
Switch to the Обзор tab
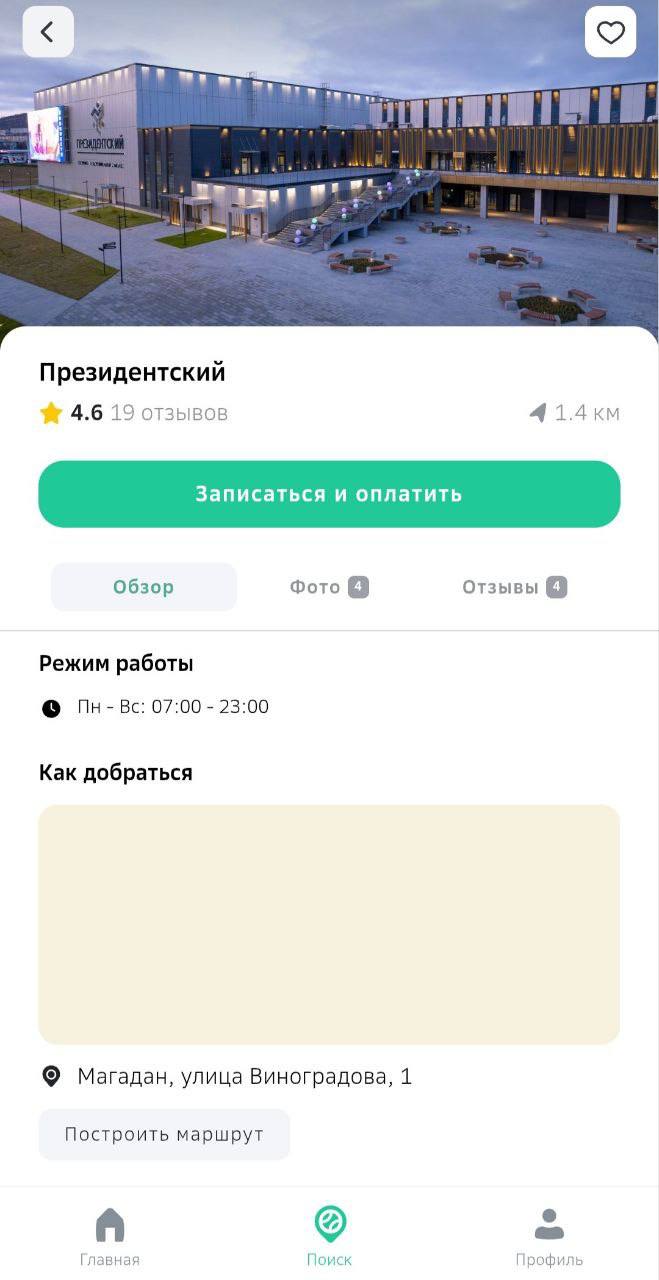tap(144, 587)
